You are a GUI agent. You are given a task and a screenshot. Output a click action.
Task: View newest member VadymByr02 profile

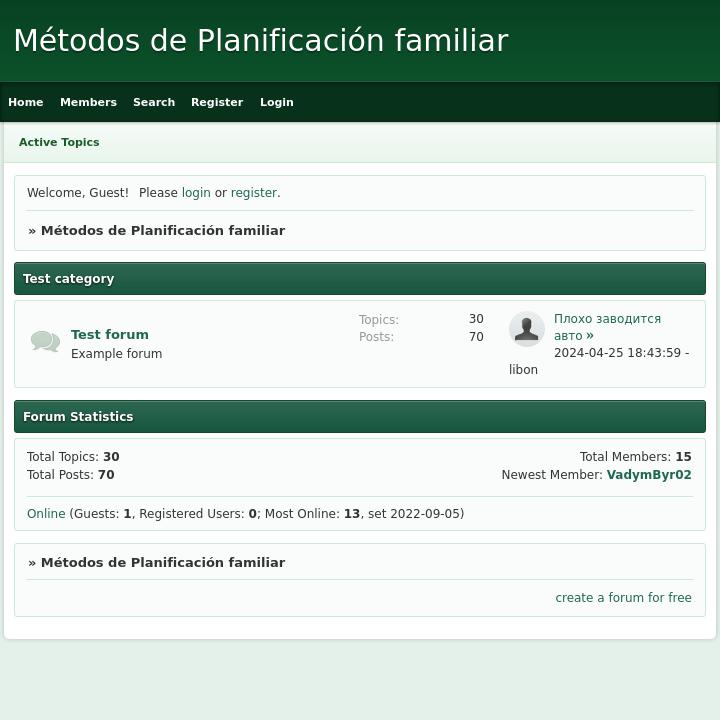[x=649, y=475]
